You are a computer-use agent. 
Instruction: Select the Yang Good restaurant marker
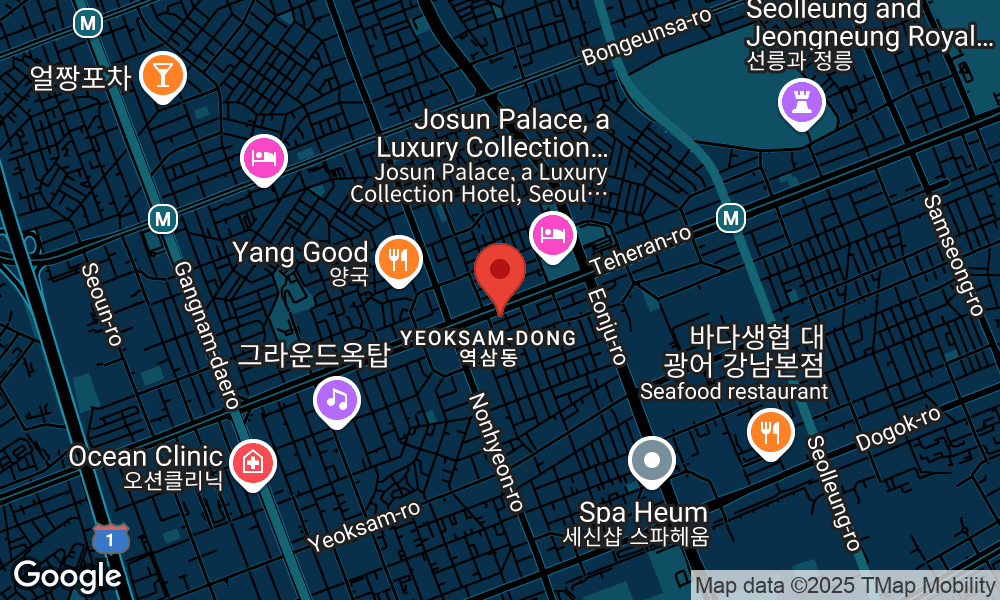(399, 259)
